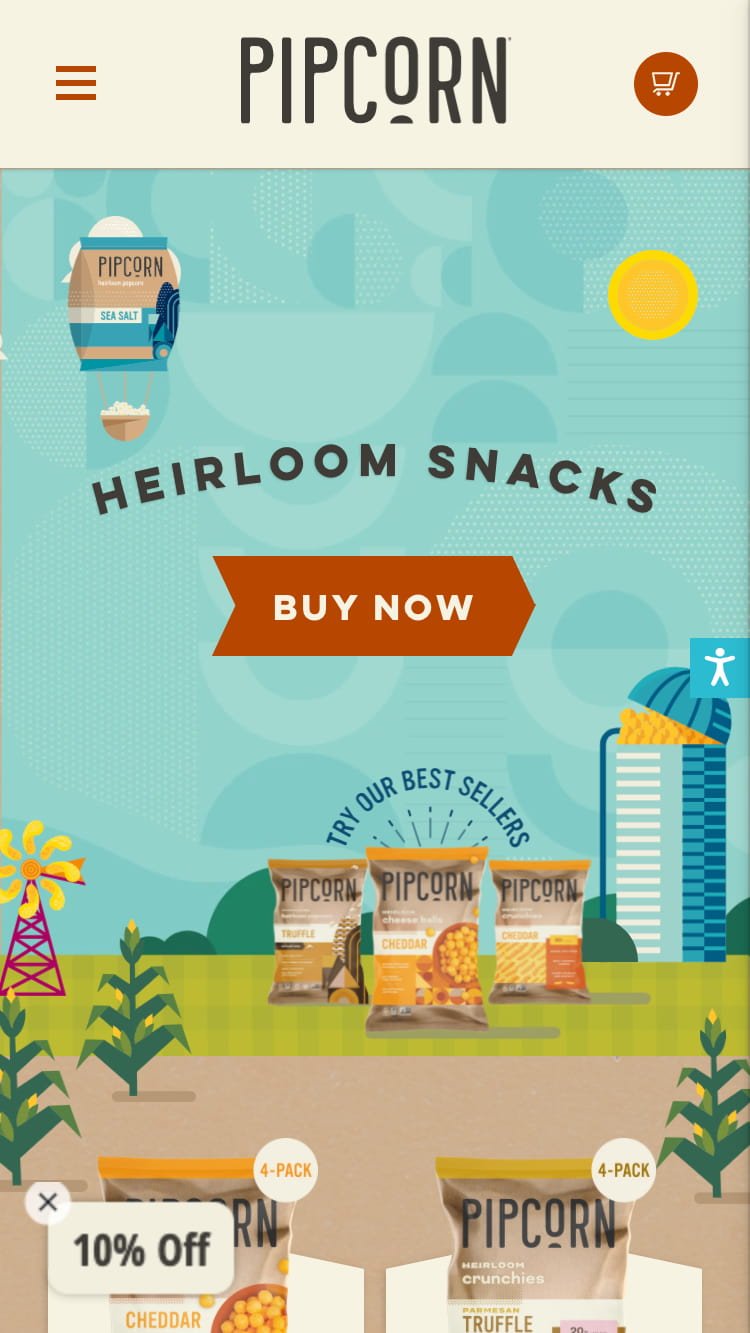Dismiss the 10% Off popup
This screenshot has width=750, height=1333.
tap(48, 1202)
